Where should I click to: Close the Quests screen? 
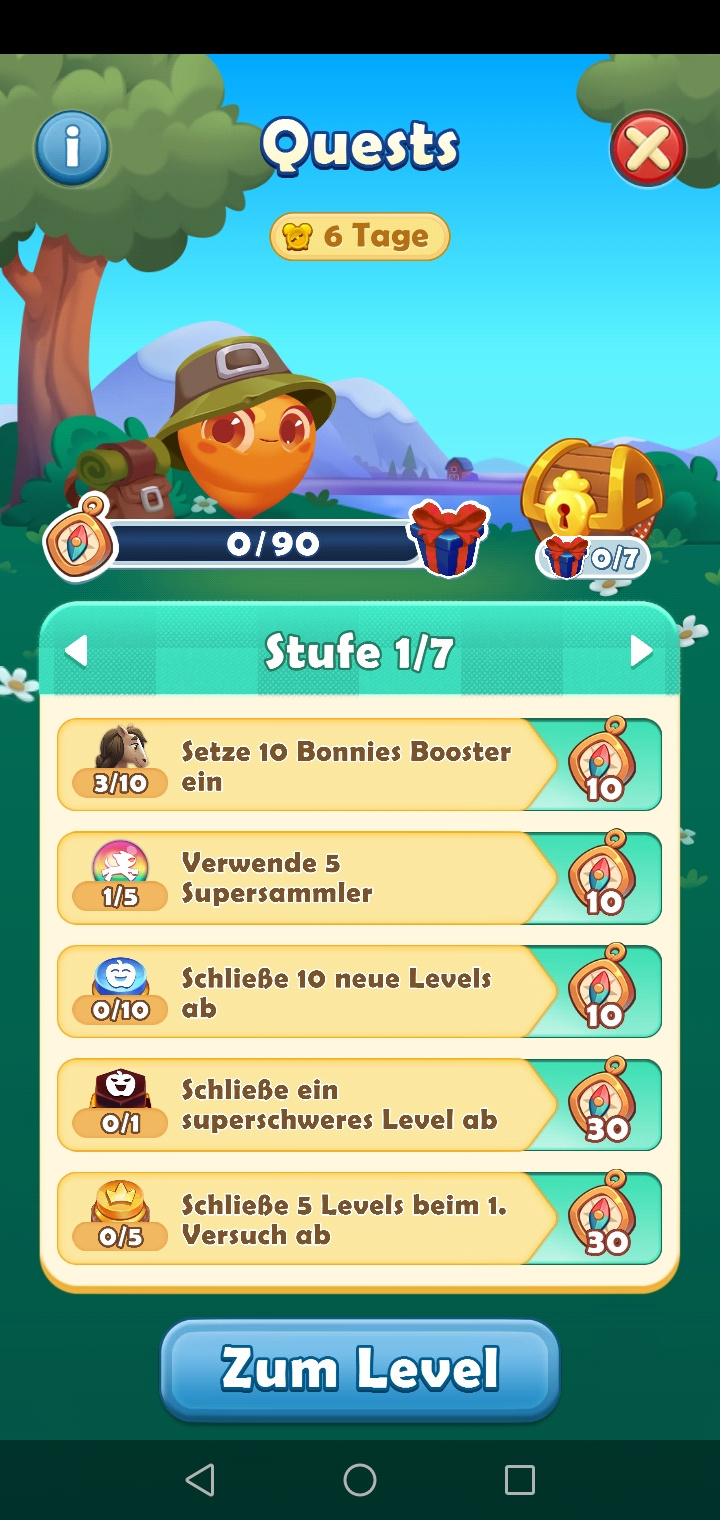(647, 150)
